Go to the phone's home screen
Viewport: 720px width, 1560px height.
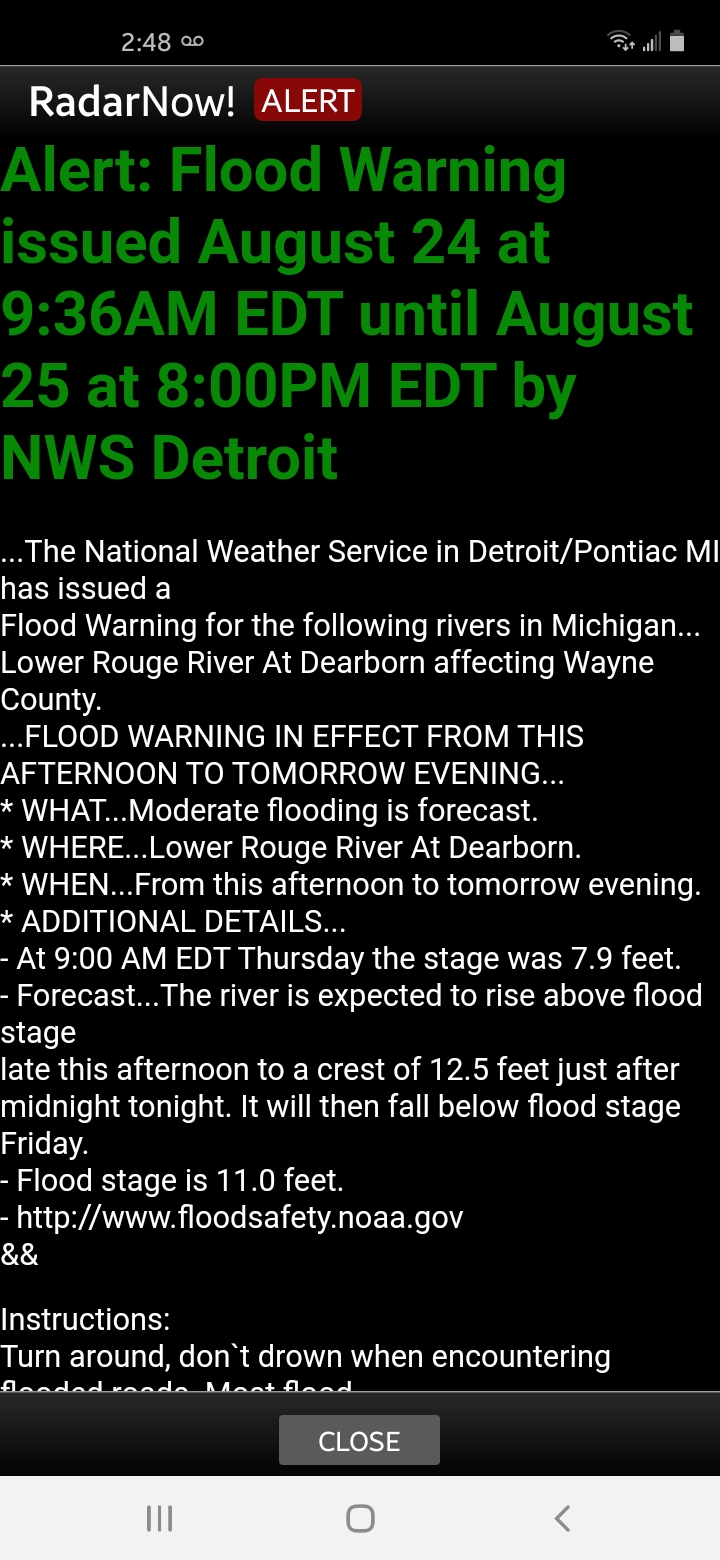pyautogui.click(x=360, y=1518)
